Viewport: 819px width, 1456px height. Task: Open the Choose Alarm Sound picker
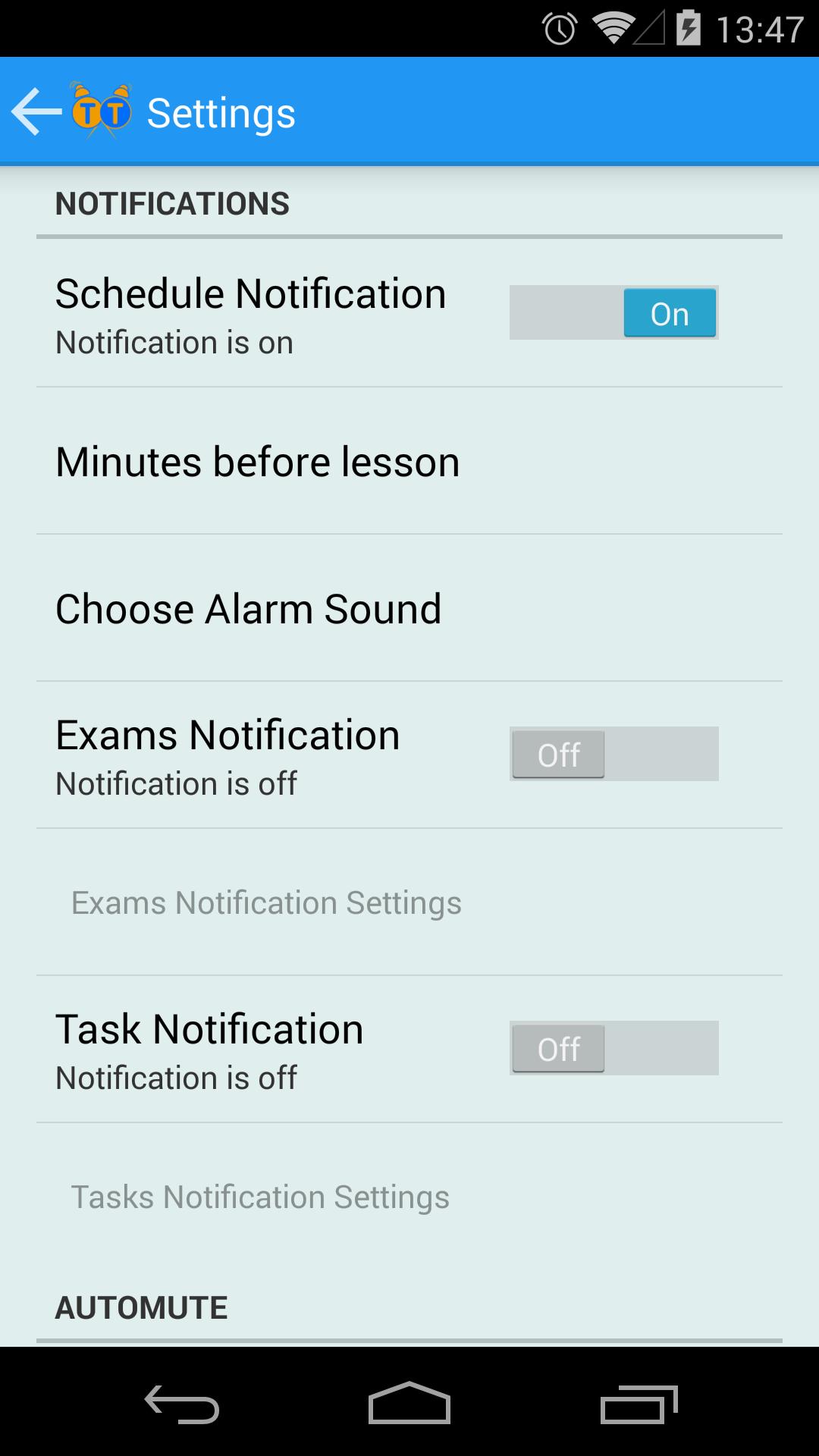[x=249, y=607]
